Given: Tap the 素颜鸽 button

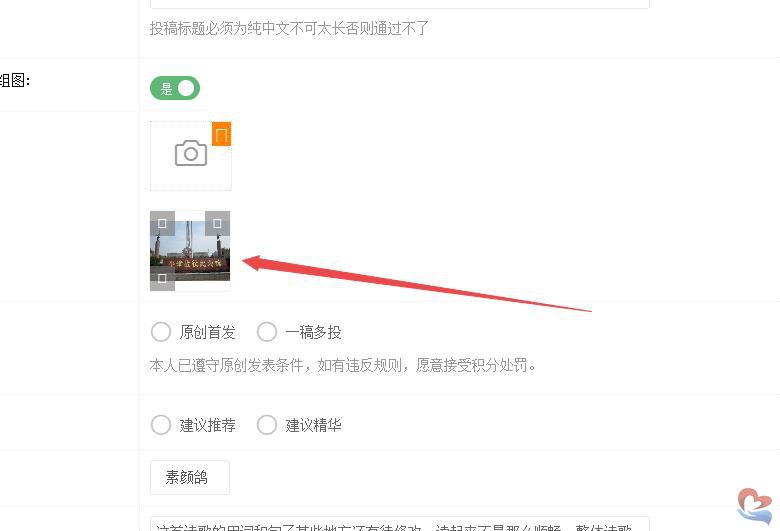Looking at the screenshot, I should point(189,477).
